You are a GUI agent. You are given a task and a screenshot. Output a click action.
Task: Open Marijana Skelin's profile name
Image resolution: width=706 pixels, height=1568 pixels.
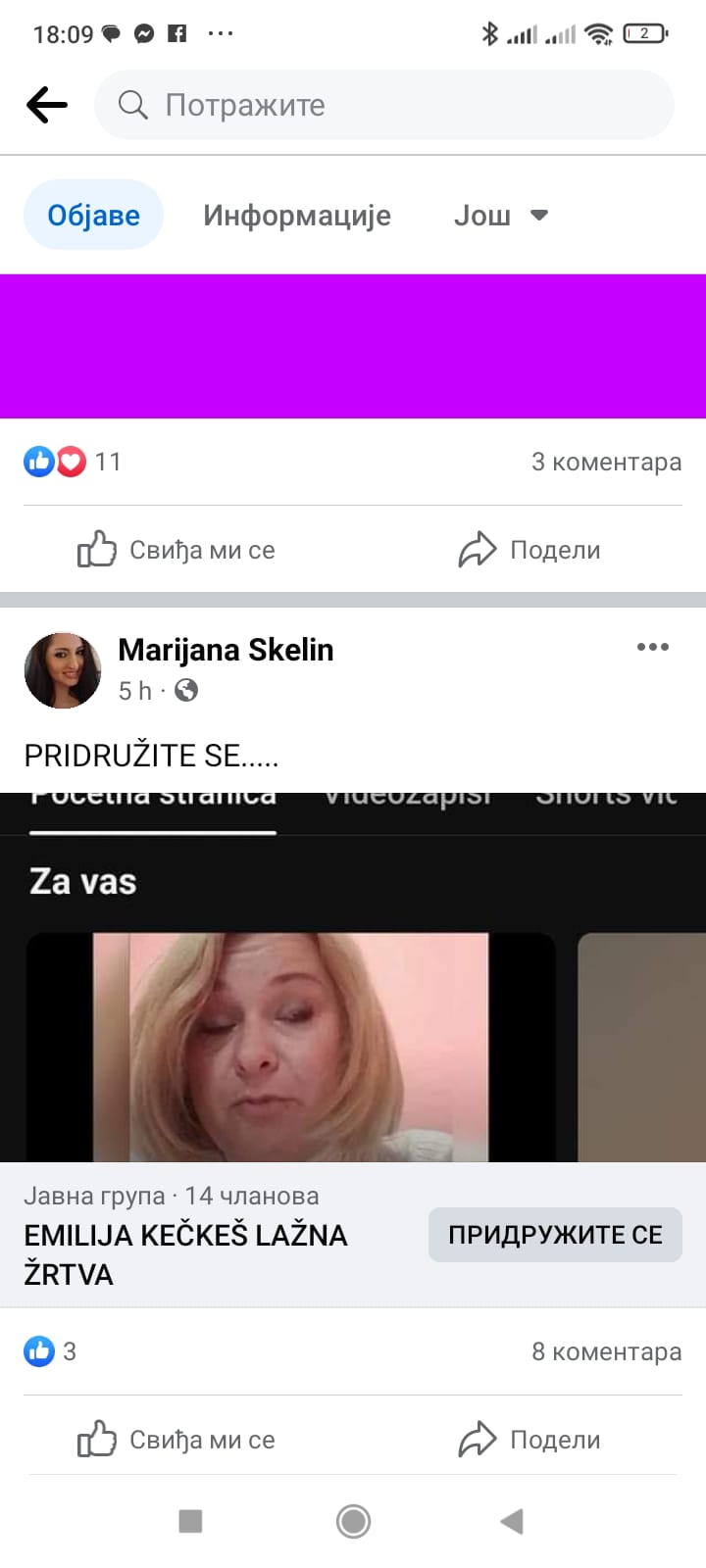[x=226, y=650]
